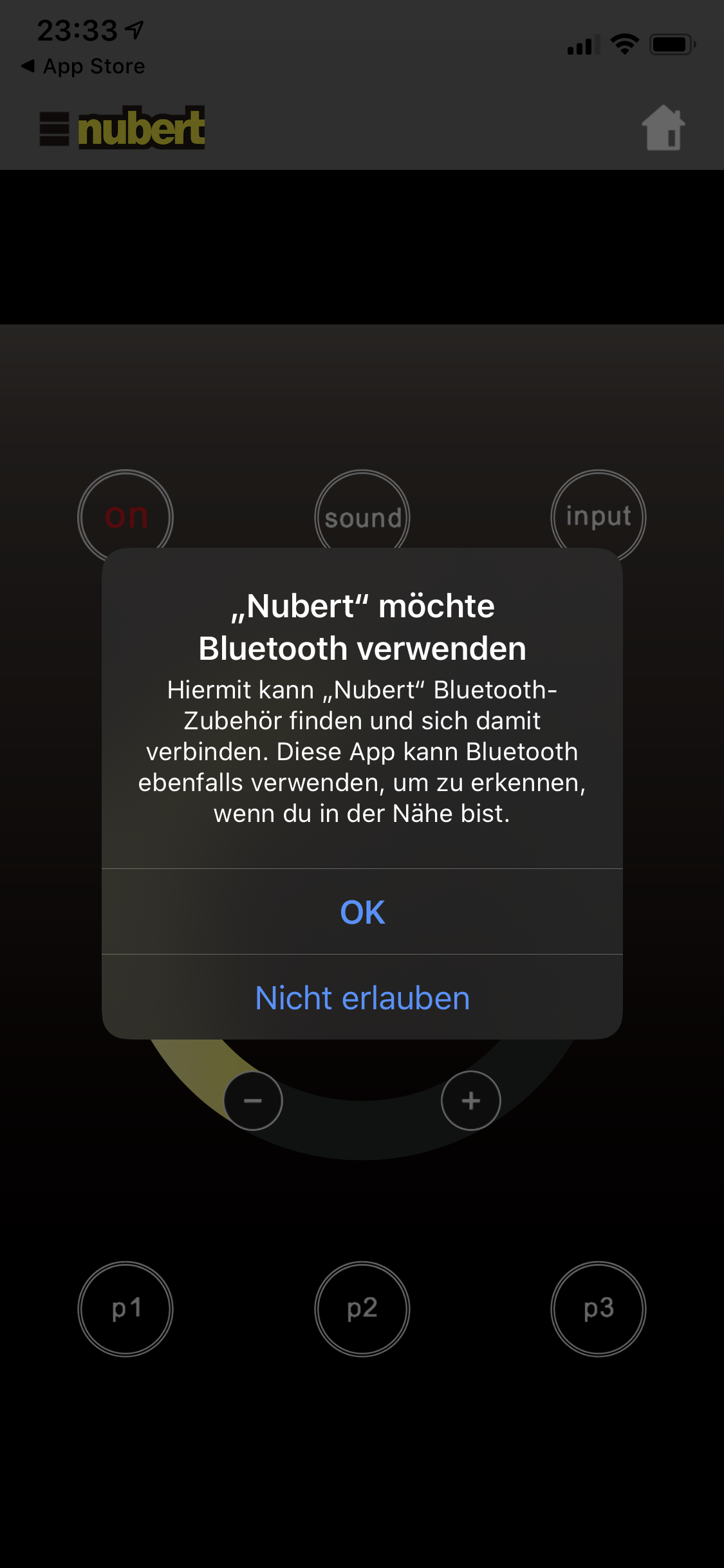
Task: Allow Bluetooth access with OK
Action: pyautogui.click(x=362, y=912)
